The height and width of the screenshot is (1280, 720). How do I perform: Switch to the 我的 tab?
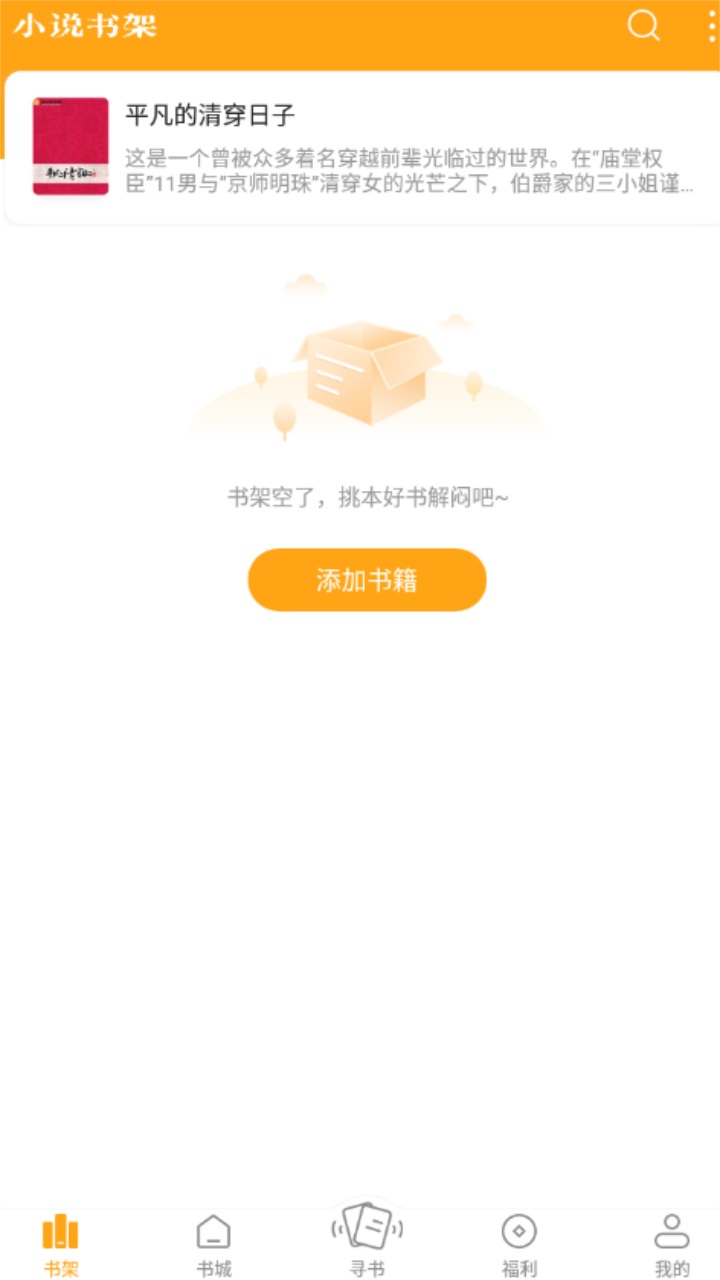[672, 1240]
